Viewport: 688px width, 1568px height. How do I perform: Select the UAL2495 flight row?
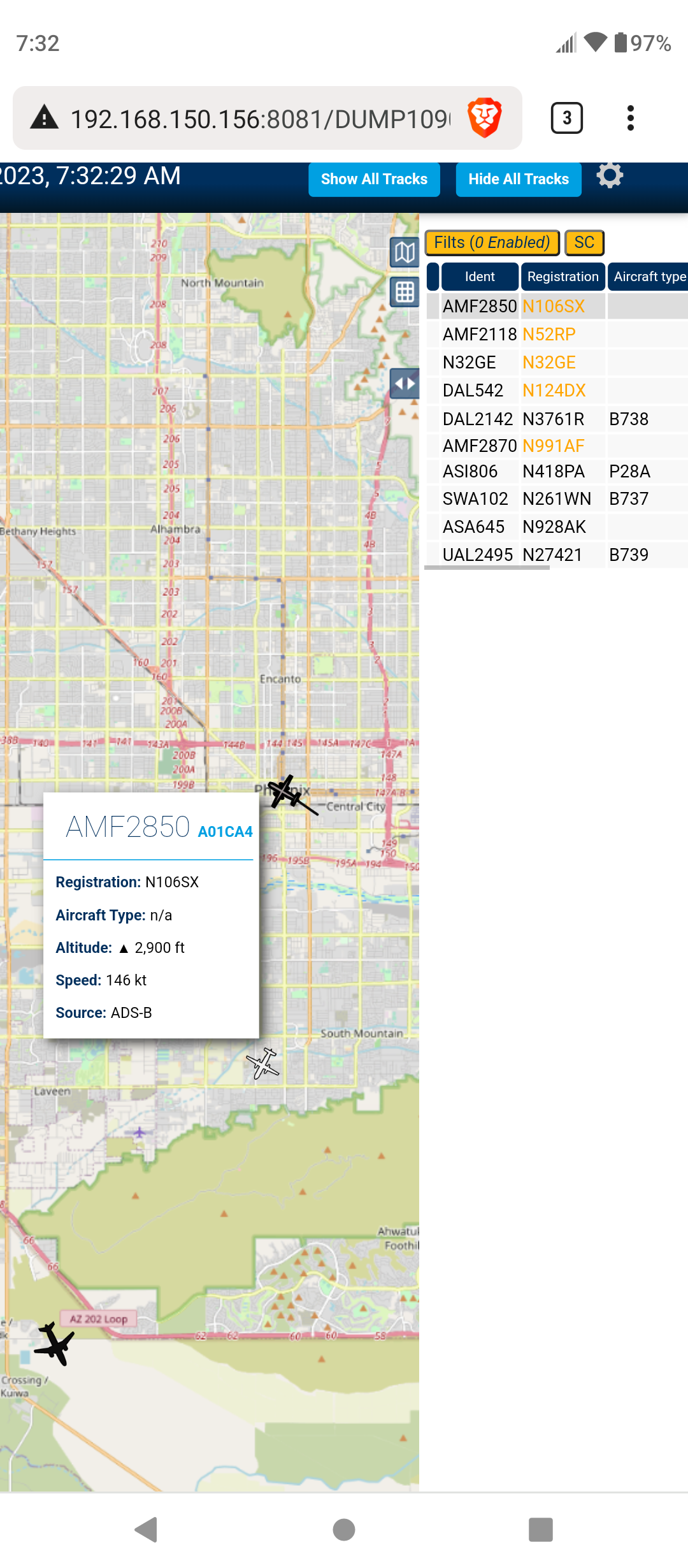[x=557, y=555]
